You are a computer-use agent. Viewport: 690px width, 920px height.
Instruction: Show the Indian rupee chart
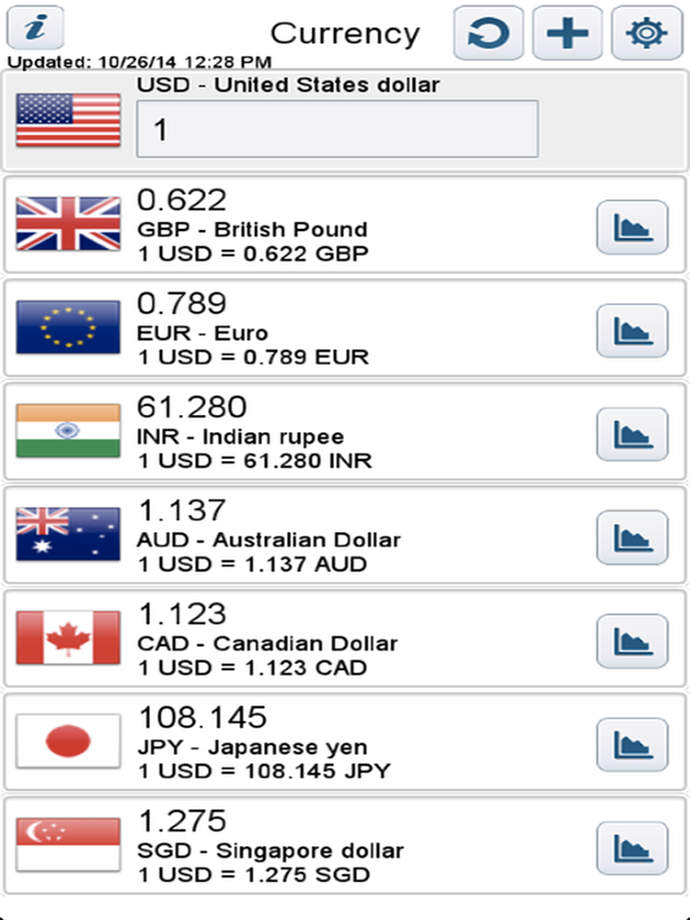pyautogui.click(x=632, y=434)
